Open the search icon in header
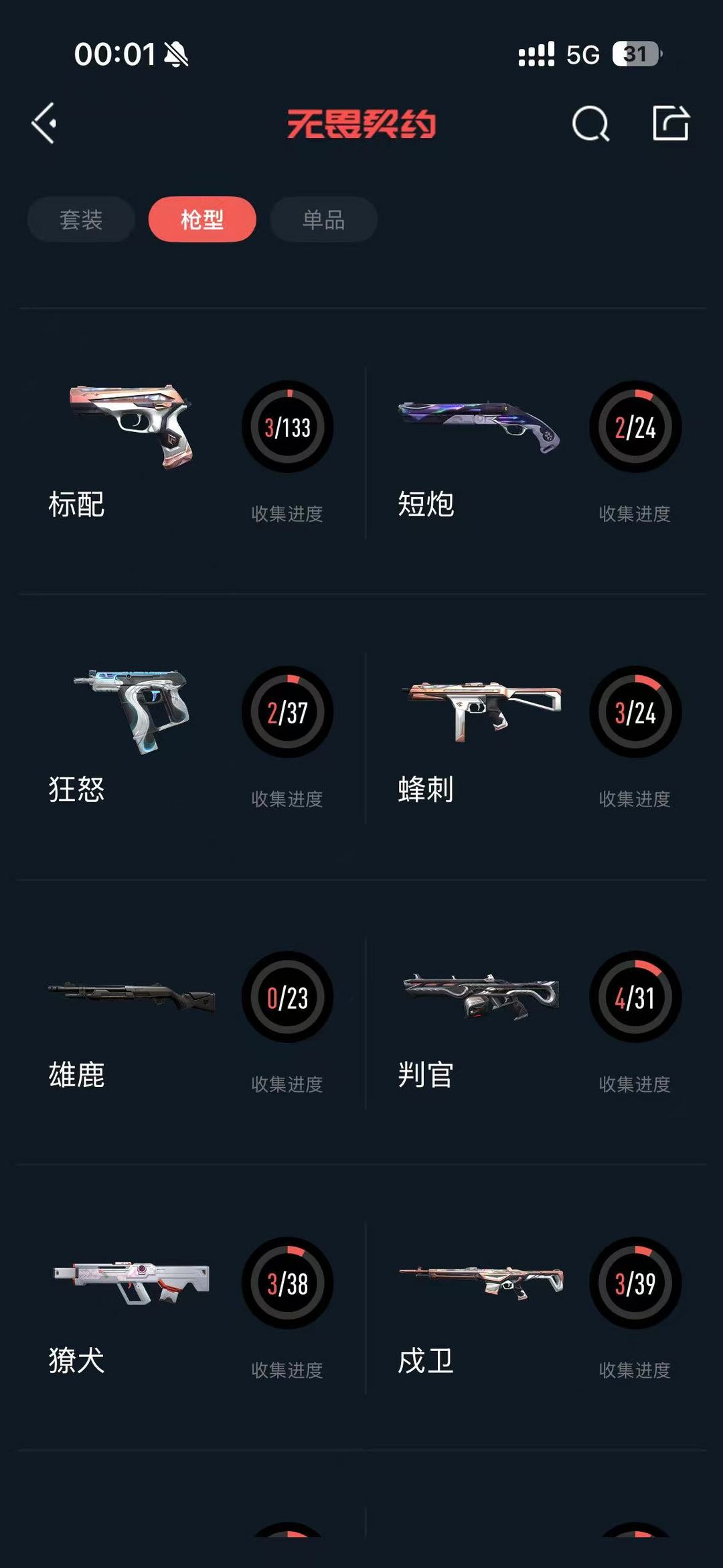The image size is (723, 1568). pos(590,124)
